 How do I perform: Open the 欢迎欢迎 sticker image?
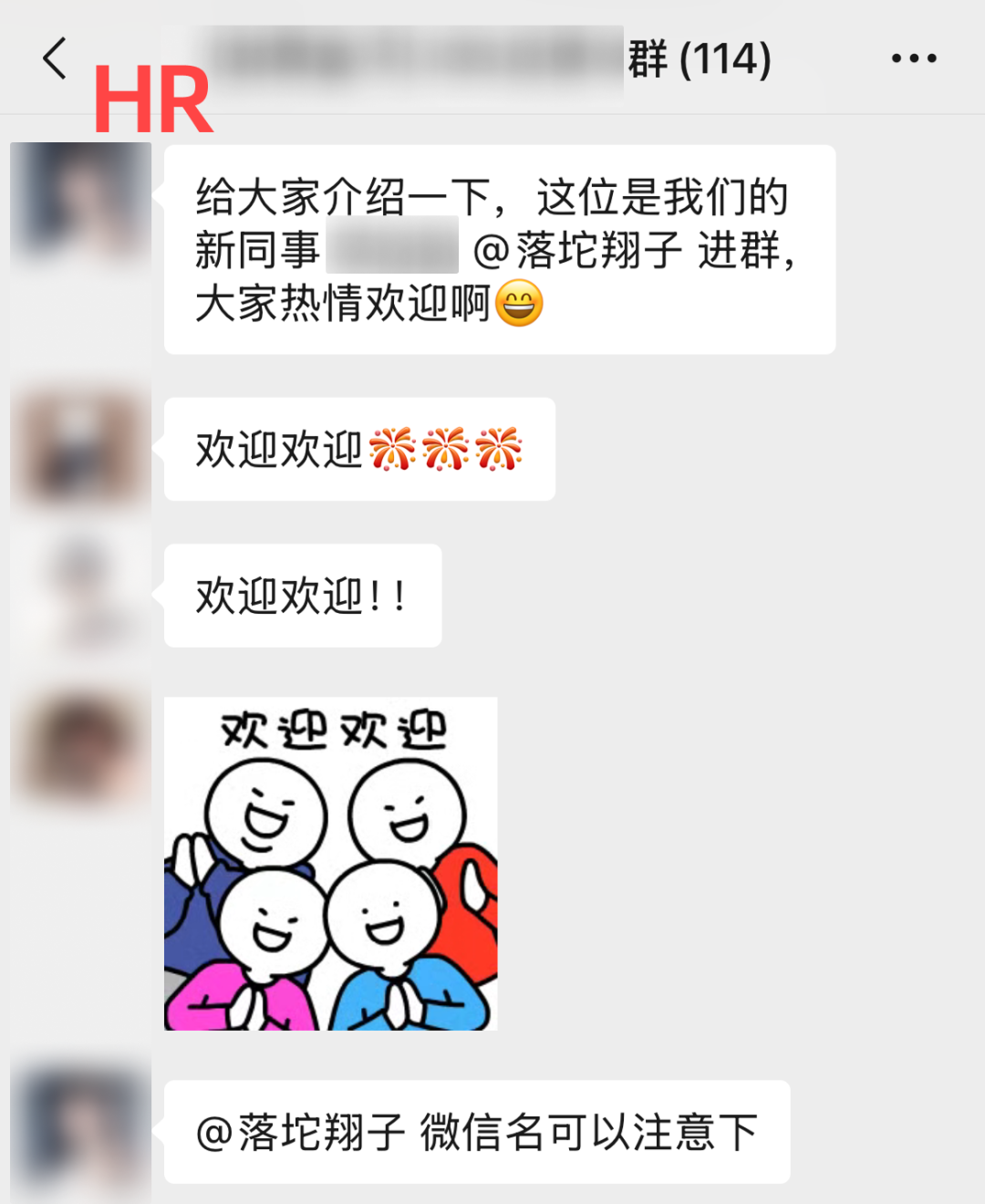330,864
